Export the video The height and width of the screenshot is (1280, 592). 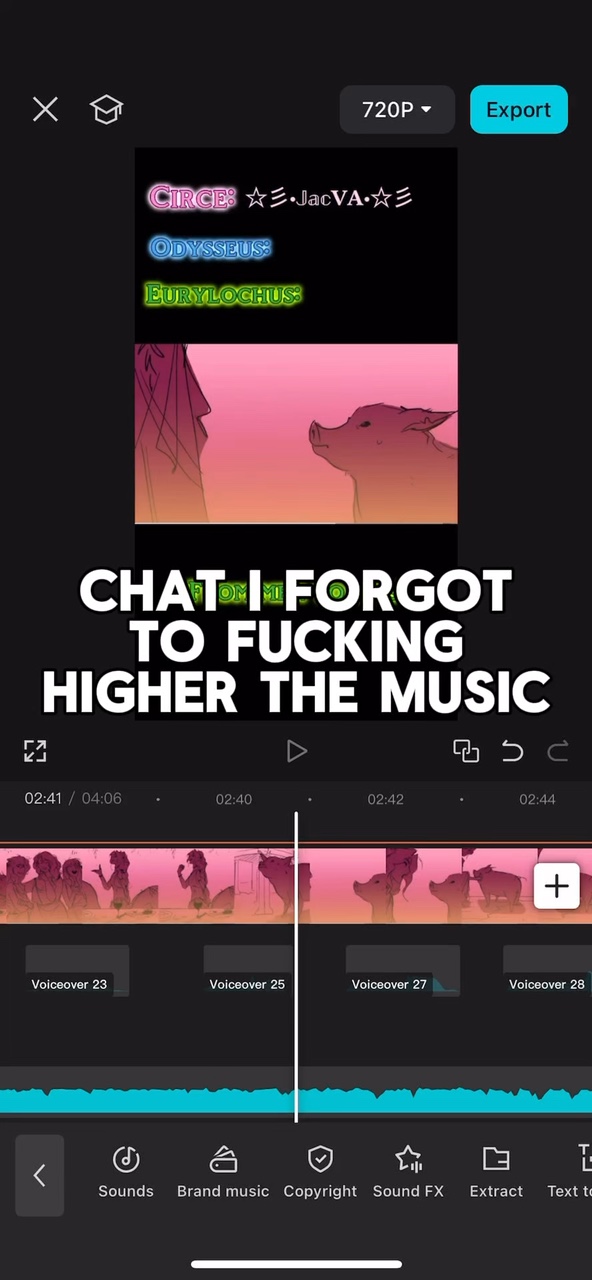point(518,110)
